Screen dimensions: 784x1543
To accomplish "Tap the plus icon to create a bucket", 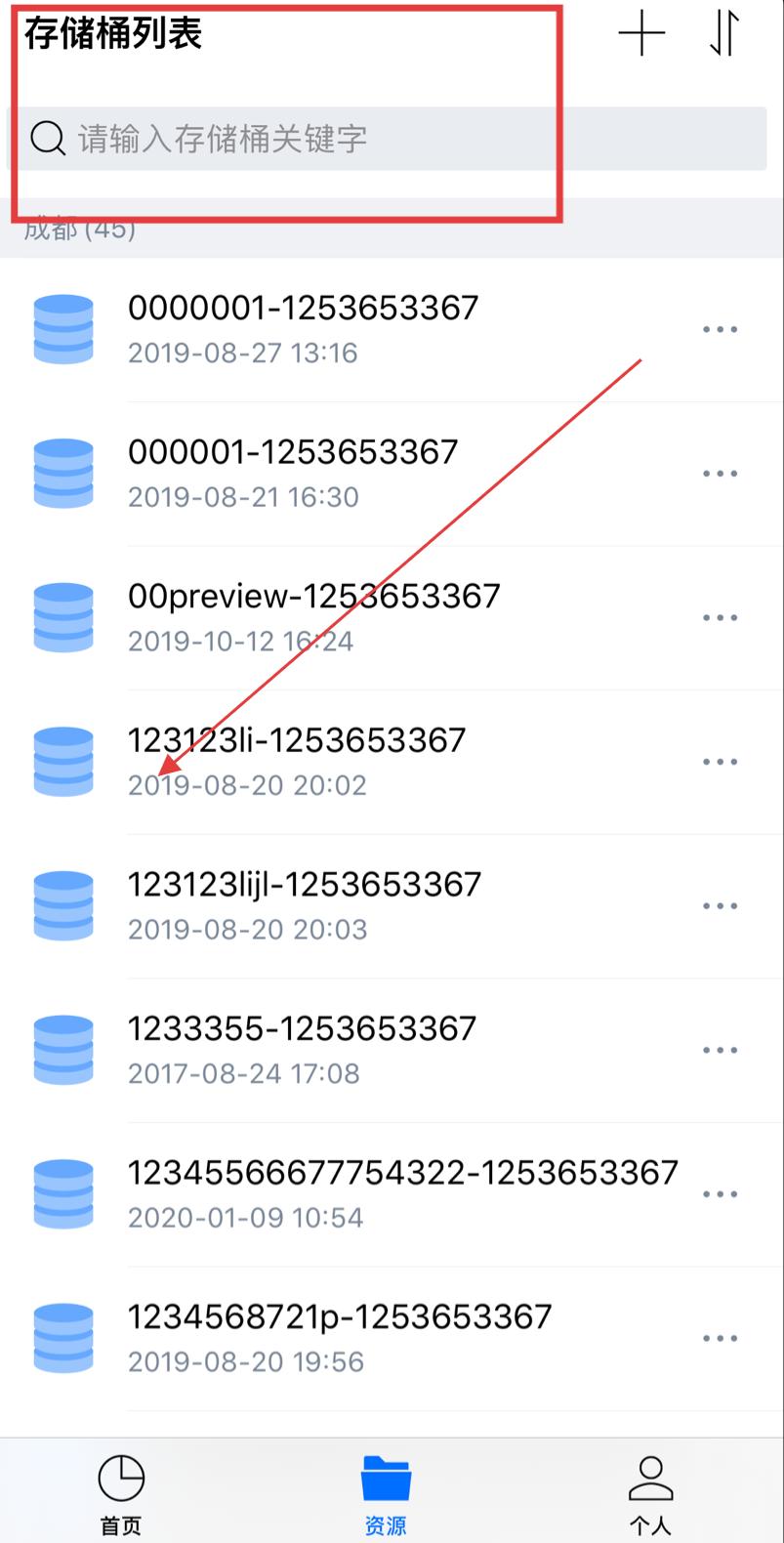I will click(x=641, y=34).
